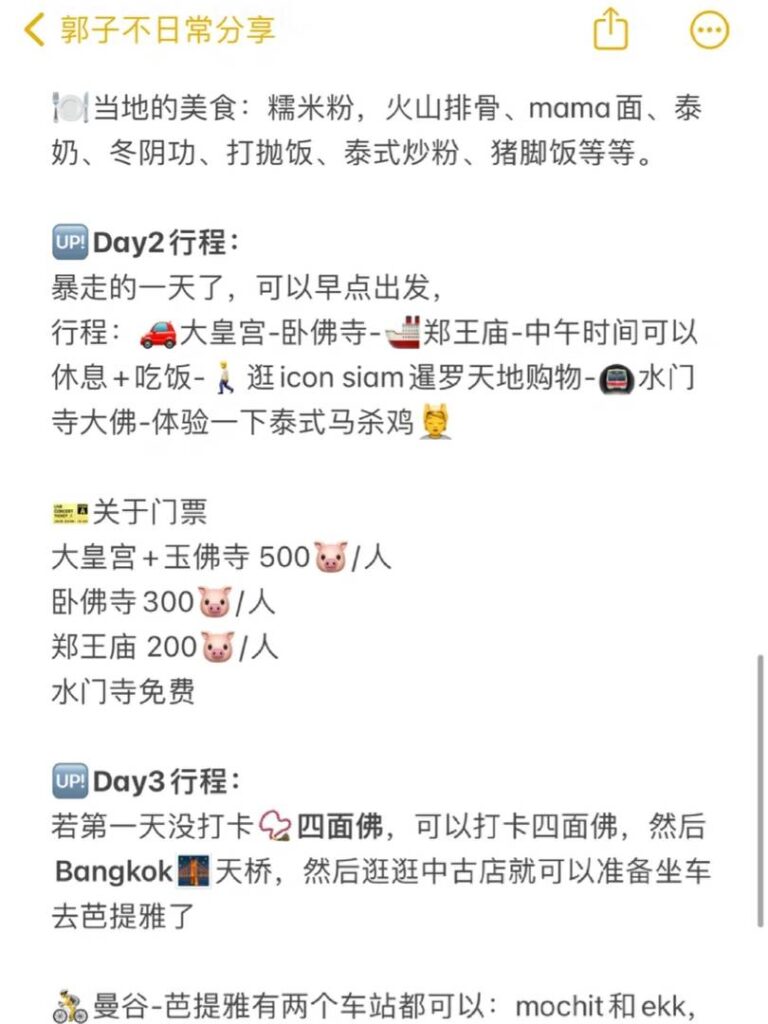This screenshot has width=768, height=1024.
Task: Open the more options menu
Action: 710,30
